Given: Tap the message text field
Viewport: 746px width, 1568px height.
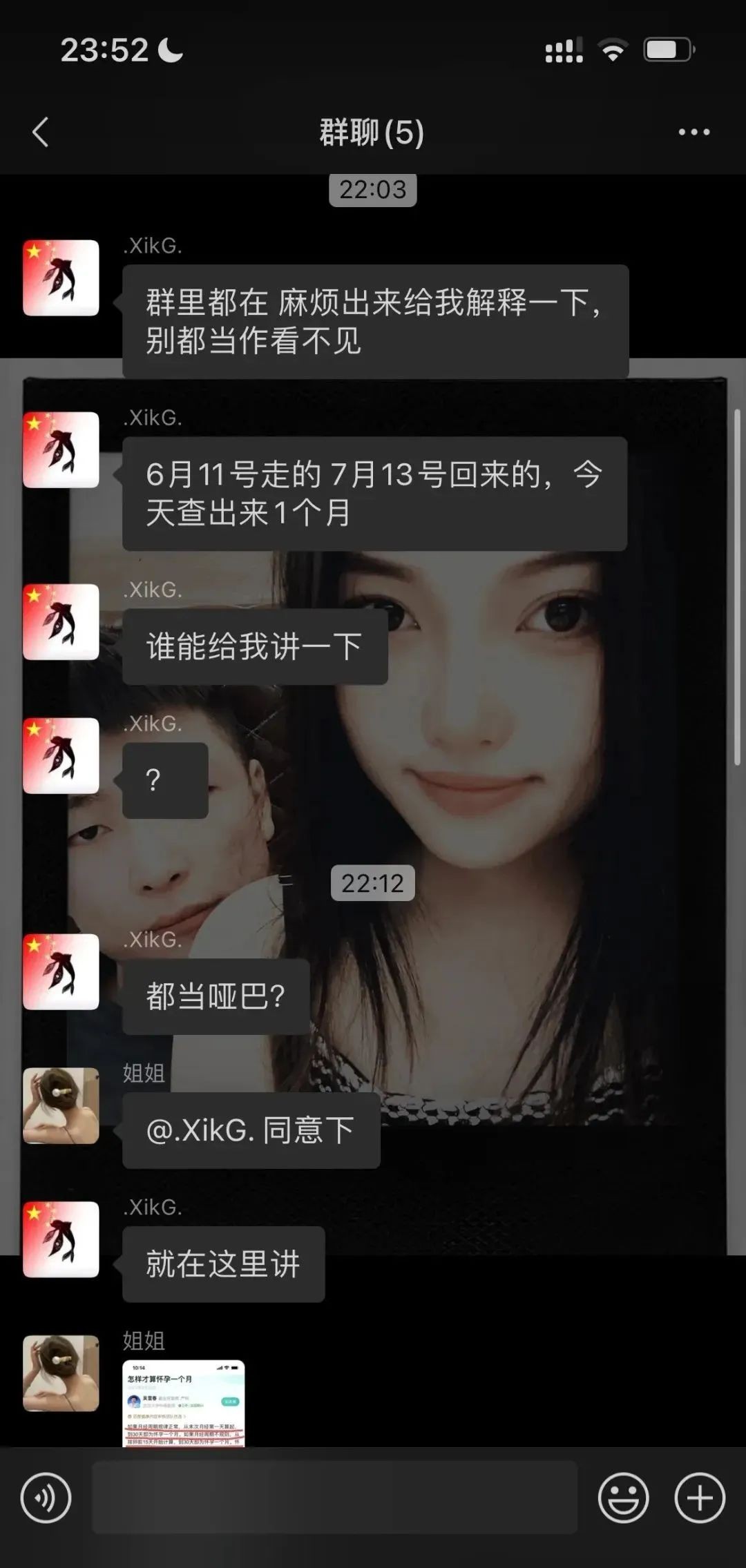Looking at the screenshot, I should tap(334, 1498).
